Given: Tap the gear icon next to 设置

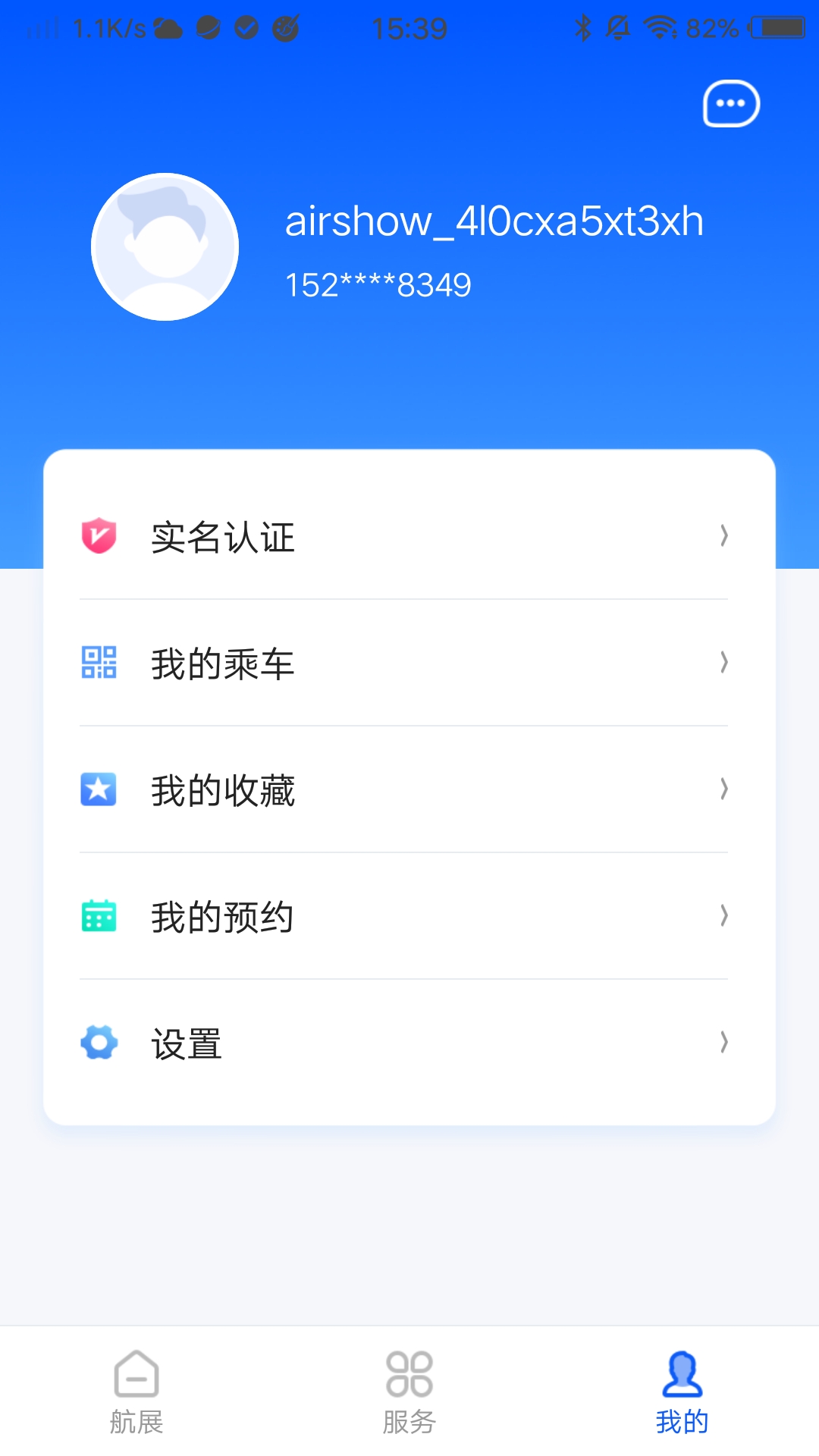Looking at the screenshot, I should [x=97, y=1043].
